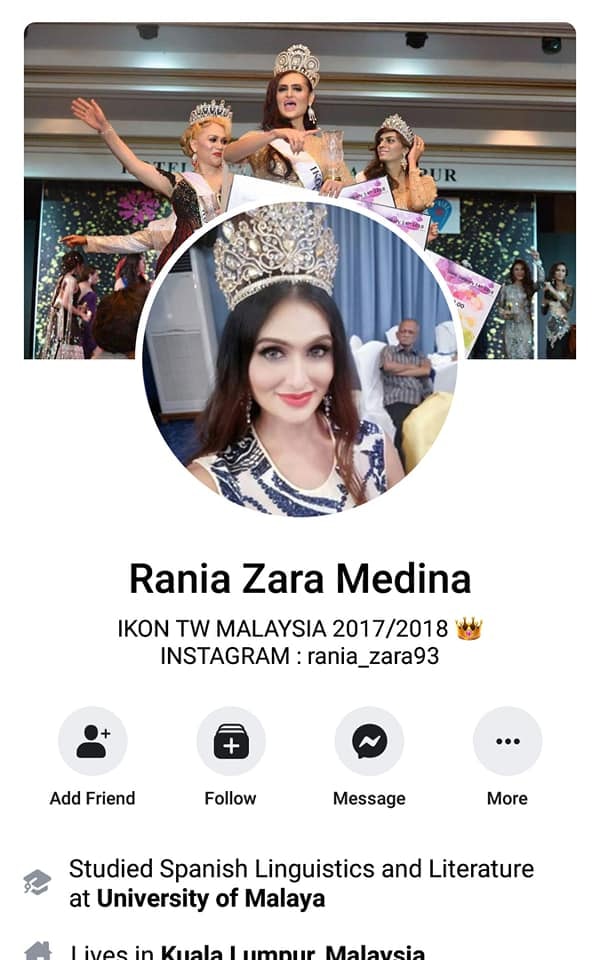Follow Rania Zara Medina
This screenshot has width=600, height=960.
(x=231, y=742)
